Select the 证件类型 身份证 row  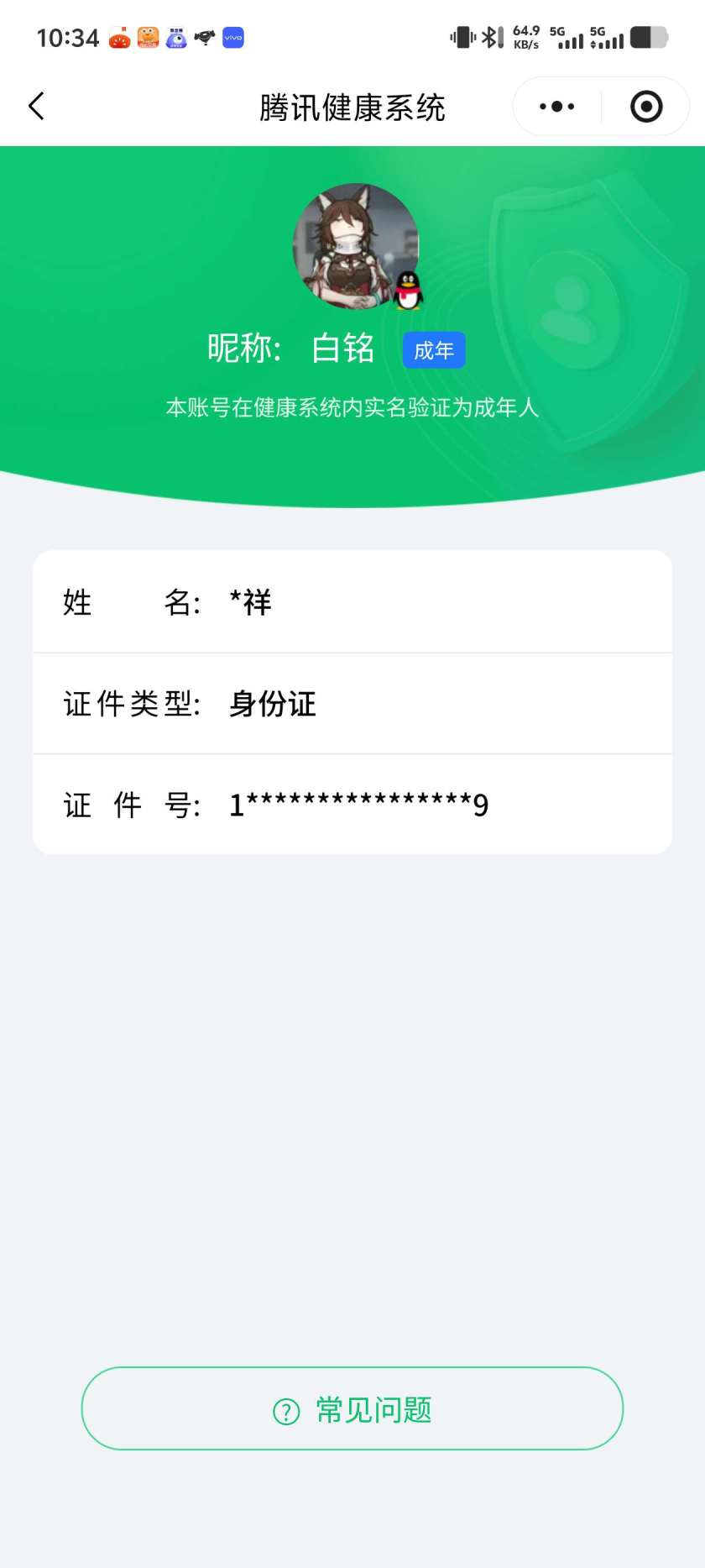352,703
